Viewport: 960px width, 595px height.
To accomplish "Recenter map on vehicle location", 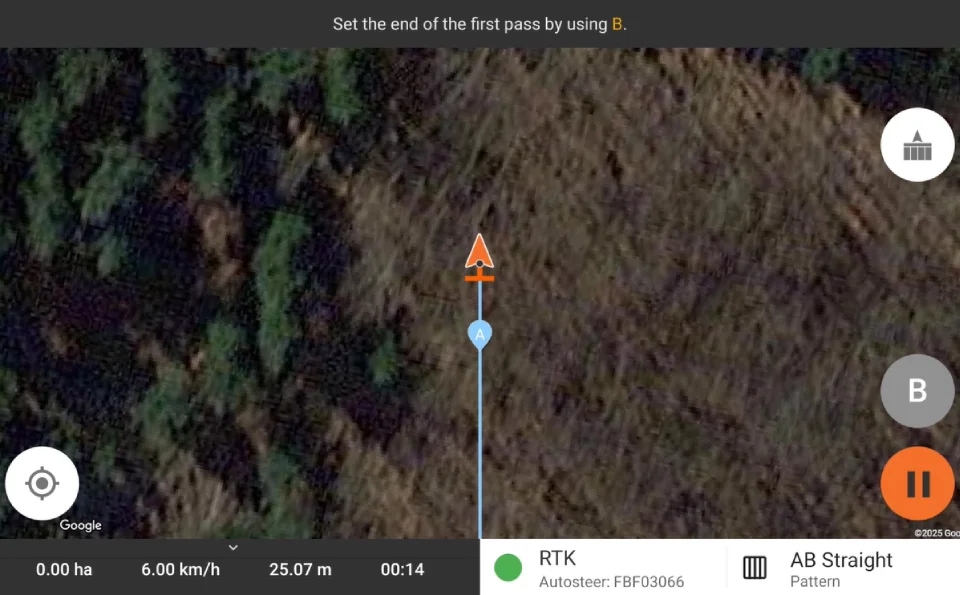I will [x=42, y=484].
